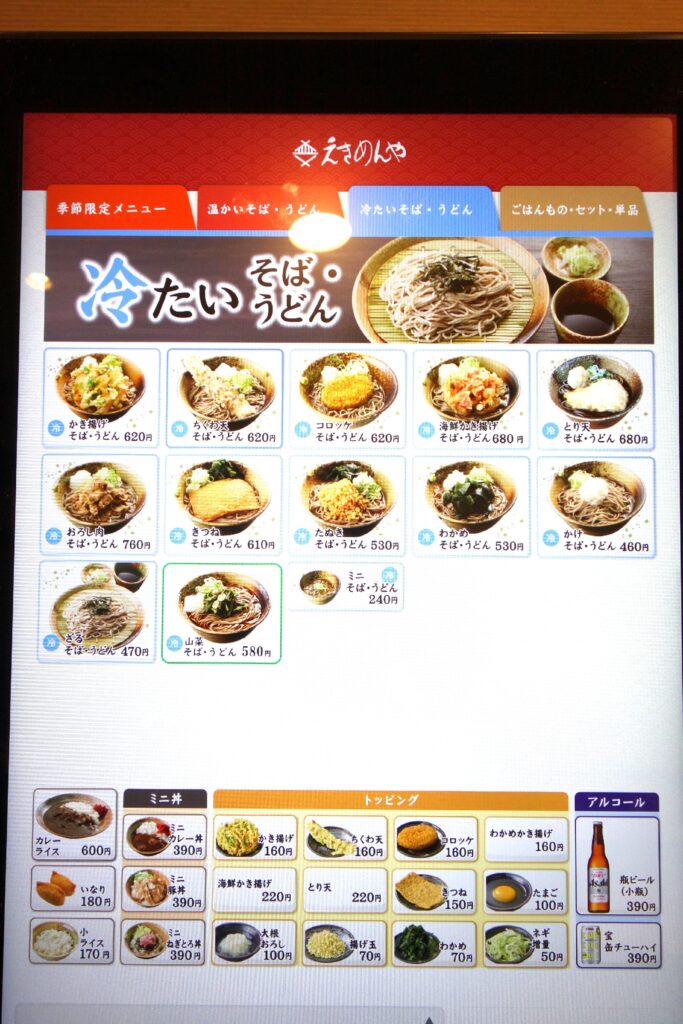Choose きつね そば・うどん for 610円
Image resolution: width=683 pixels, height=1024 pixels.
[224, 504]
